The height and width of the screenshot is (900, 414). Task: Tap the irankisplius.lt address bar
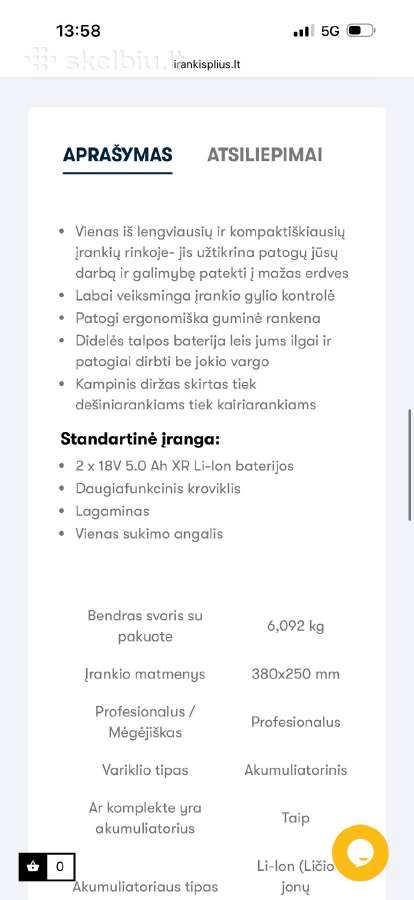[207, 65]
